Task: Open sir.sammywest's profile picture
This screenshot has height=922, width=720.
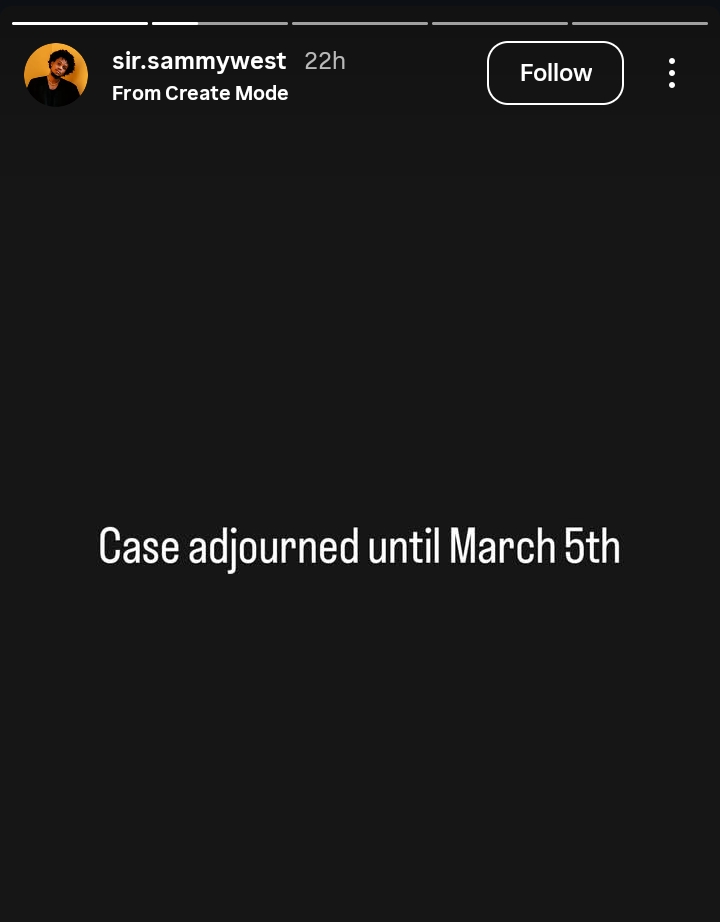Action: (56, 75)
